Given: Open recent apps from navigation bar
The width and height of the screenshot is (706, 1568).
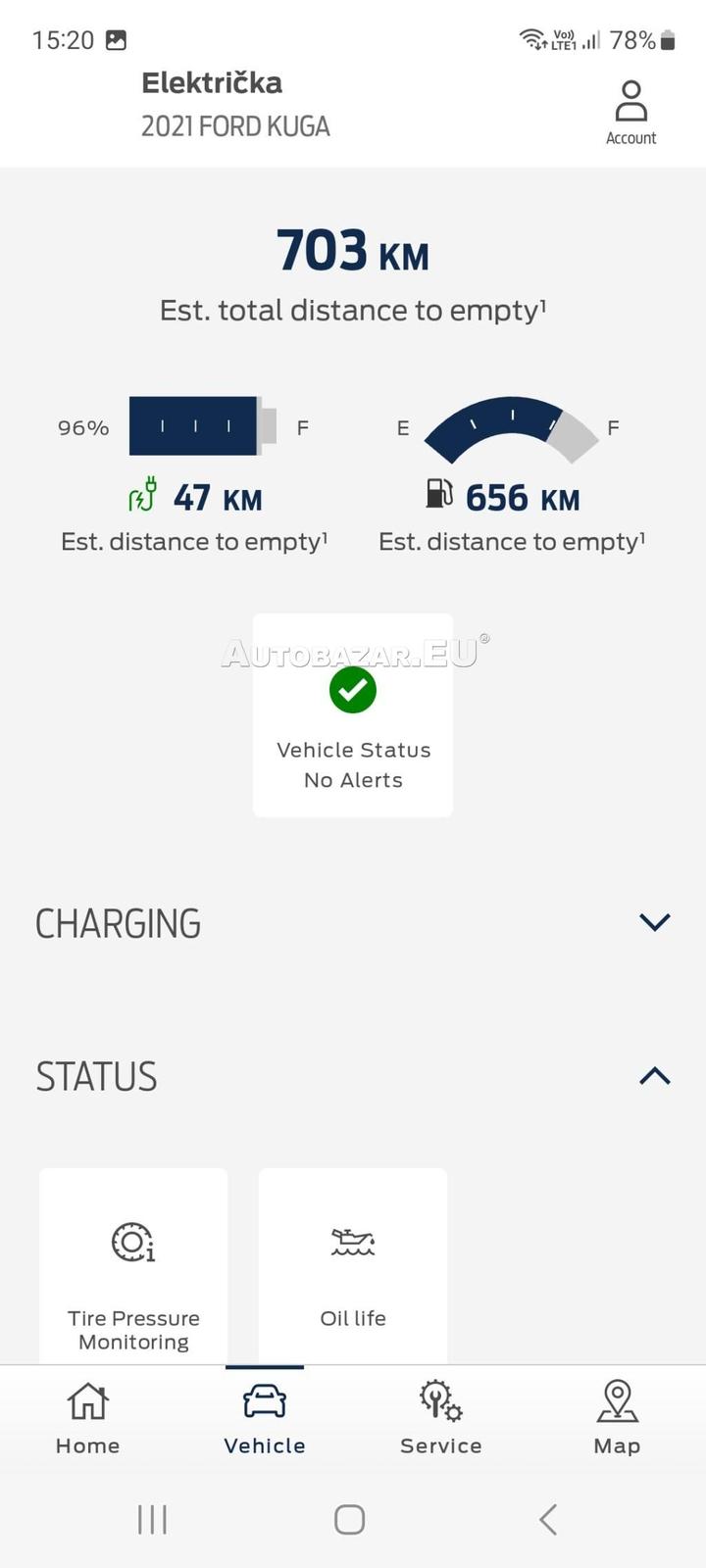Looking at the screenshot, I should point(153,1520).
